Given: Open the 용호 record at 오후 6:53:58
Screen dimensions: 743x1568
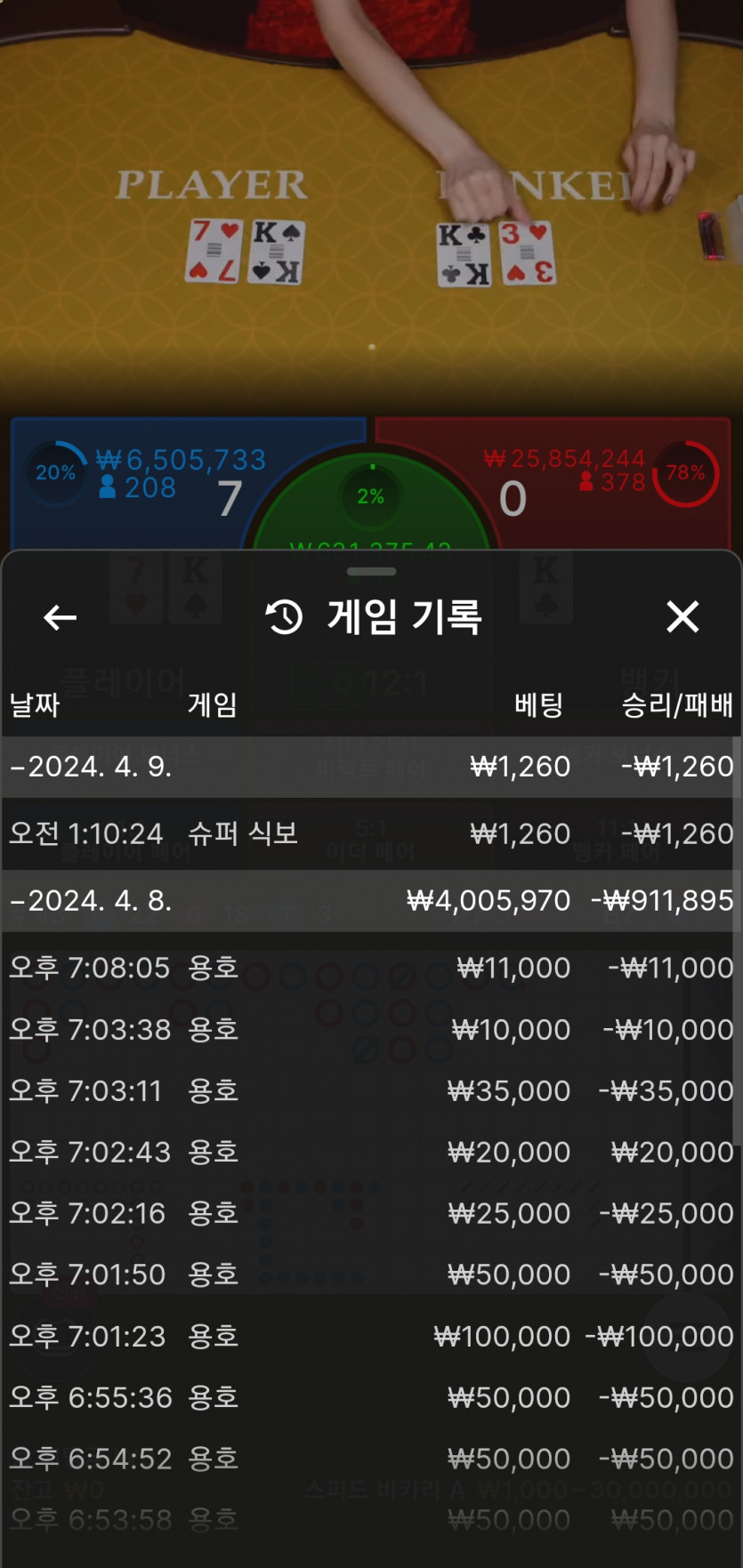Looking at the screenshot, I should click(370, 1520).
